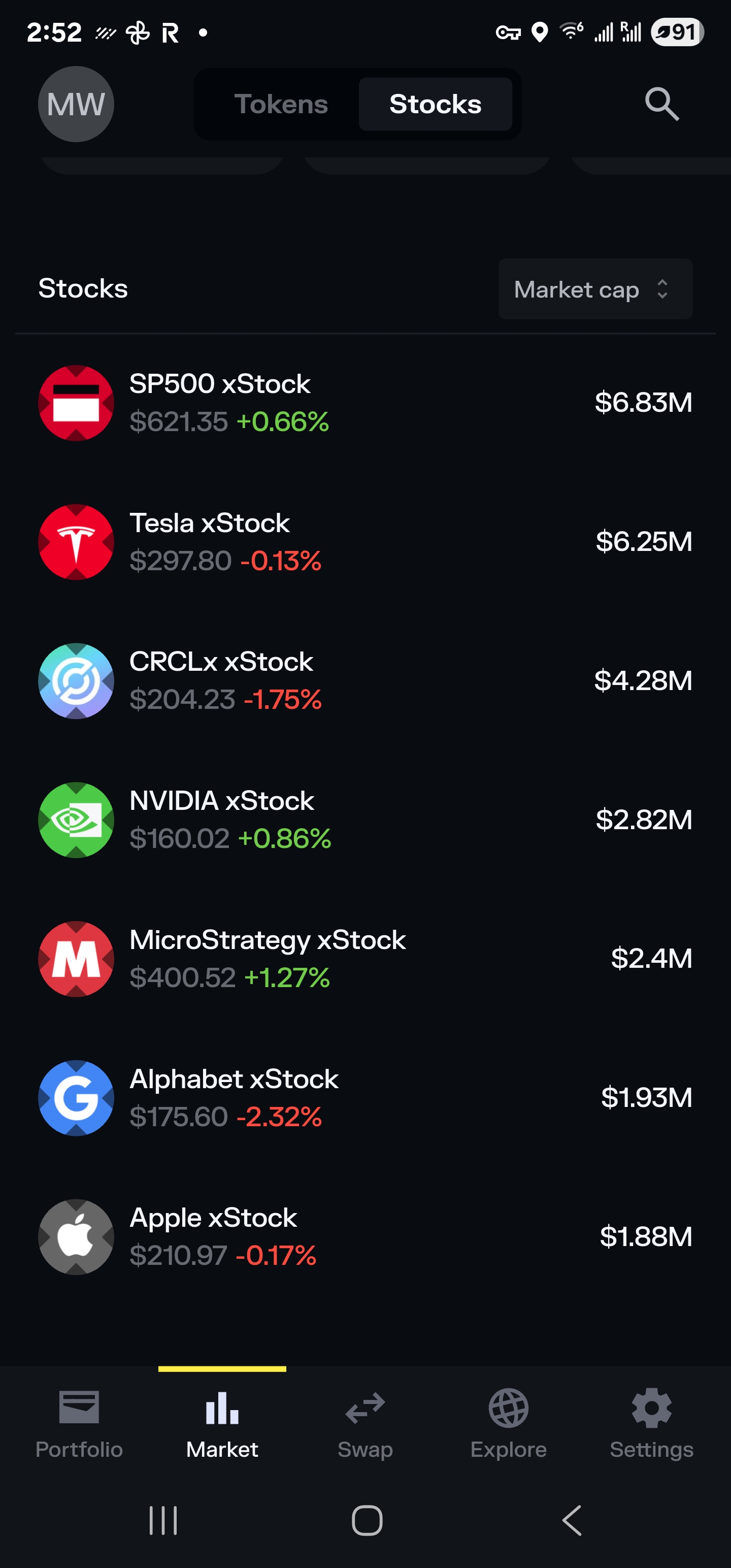731x1568 pixels.
Task: Open the search magnifier icon
Action: [661, 104]
